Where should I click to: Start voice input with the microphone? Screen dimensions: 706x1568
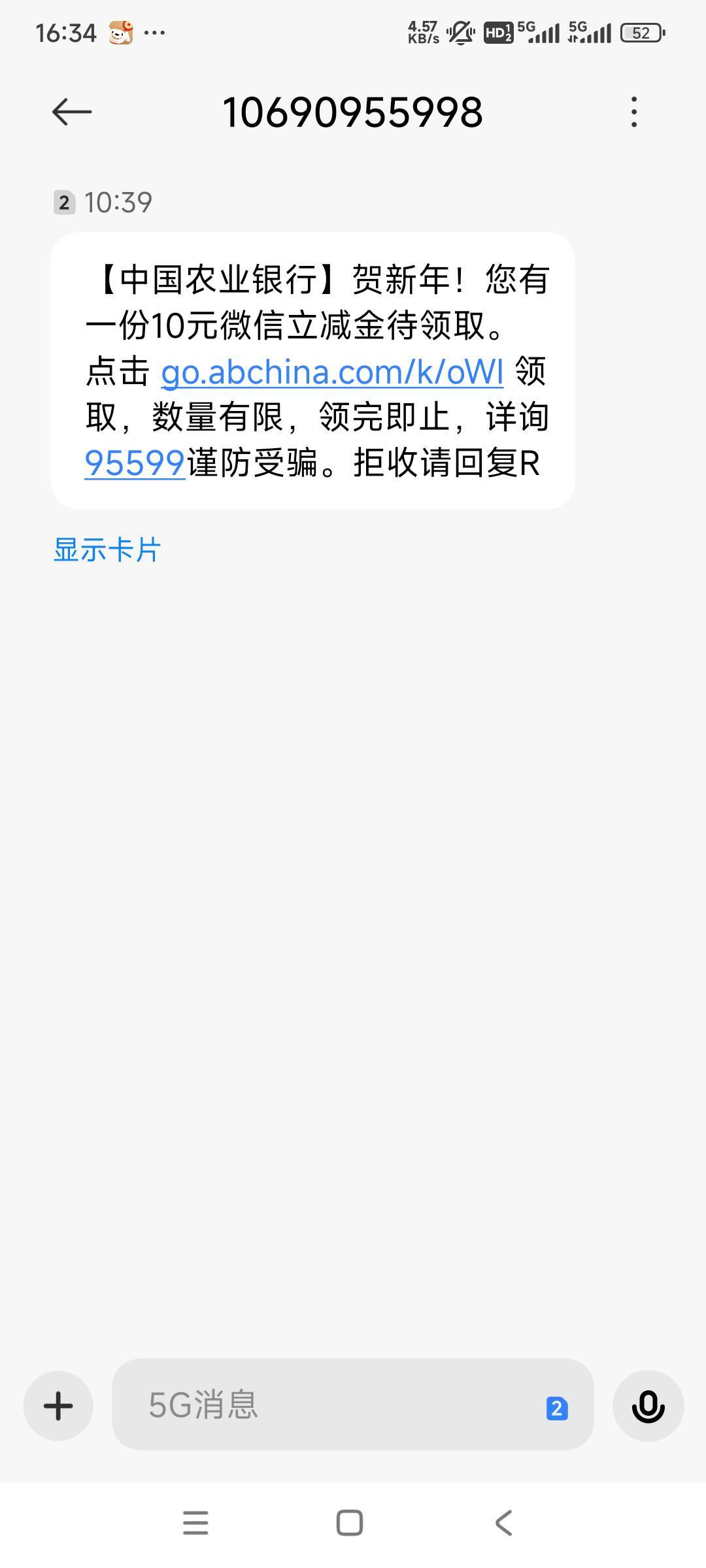[648, 1406]
